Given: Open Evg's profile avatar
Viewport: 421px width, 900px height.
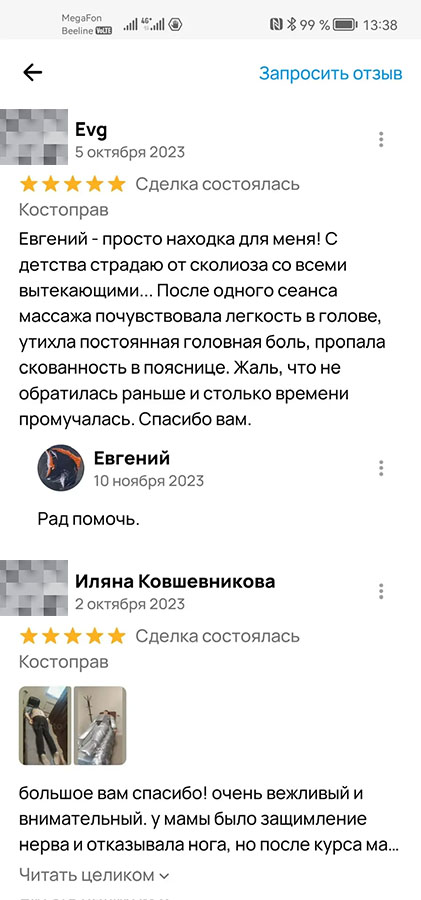Looking at the screenshot, I should [34, 137].
